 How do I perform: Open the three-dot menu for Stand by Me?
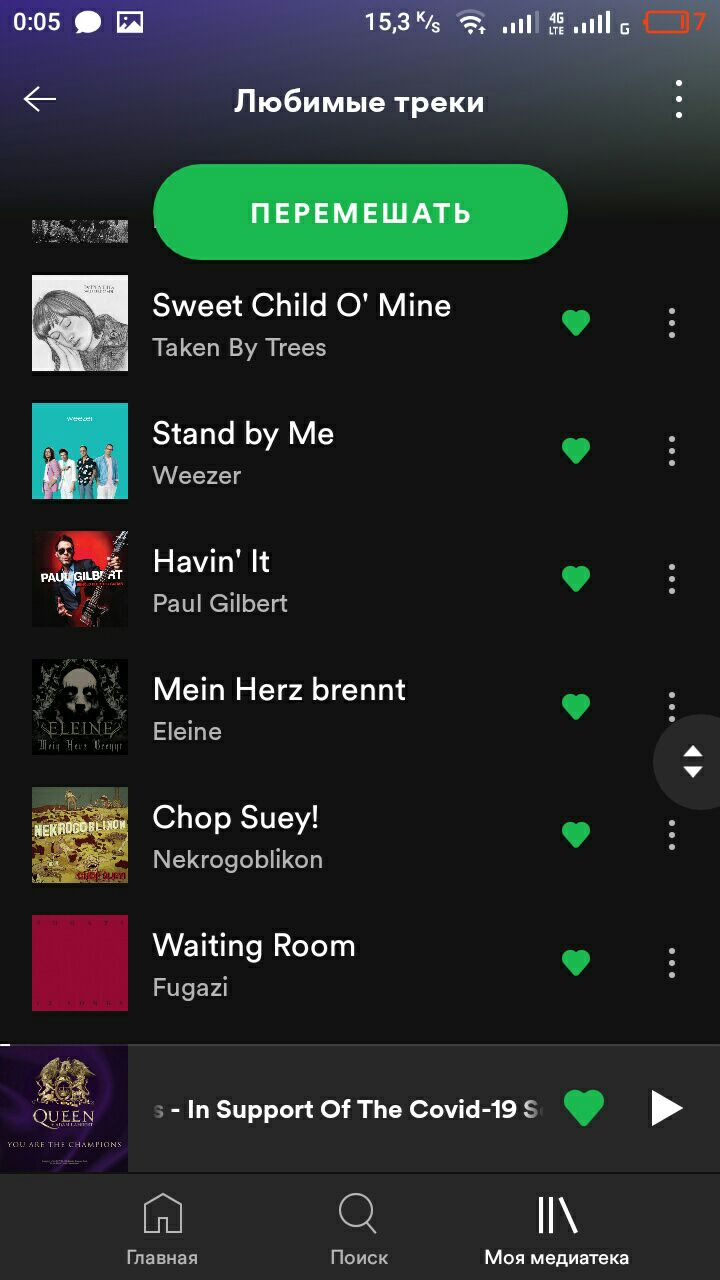pyautogui.click(x=672, y=451)
